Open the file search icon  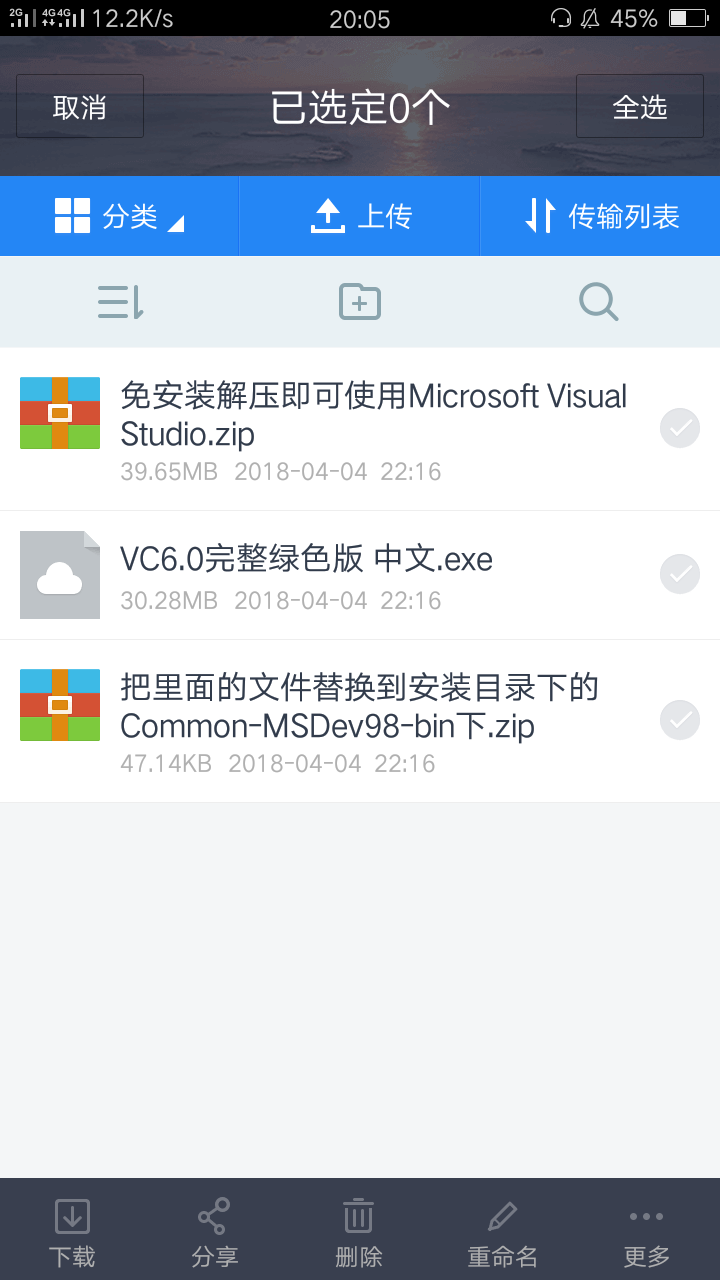tap(599, 301)
